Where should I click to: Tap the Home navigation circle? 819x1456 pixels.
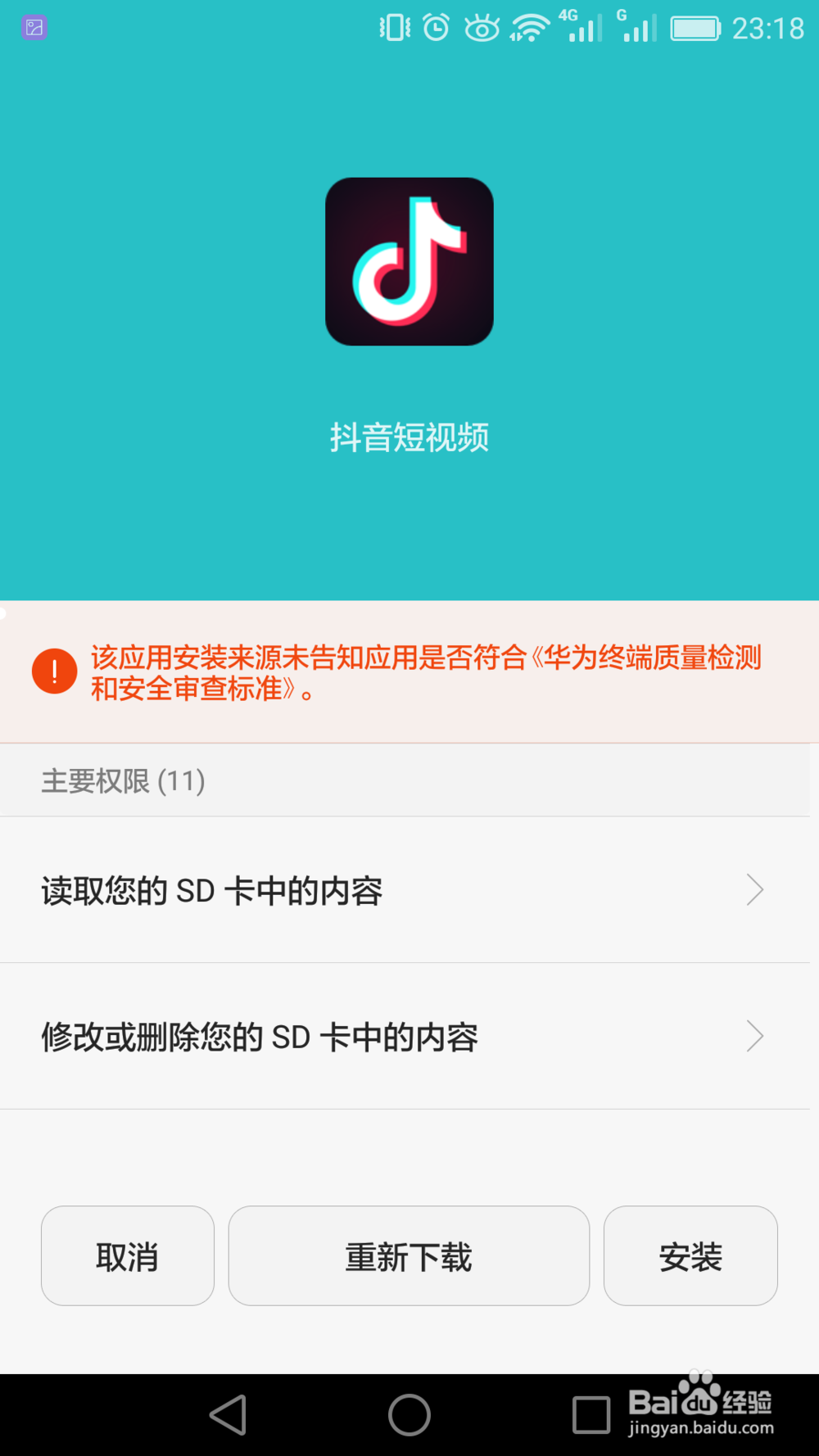pyautogui.click(x=409, y=1414)
